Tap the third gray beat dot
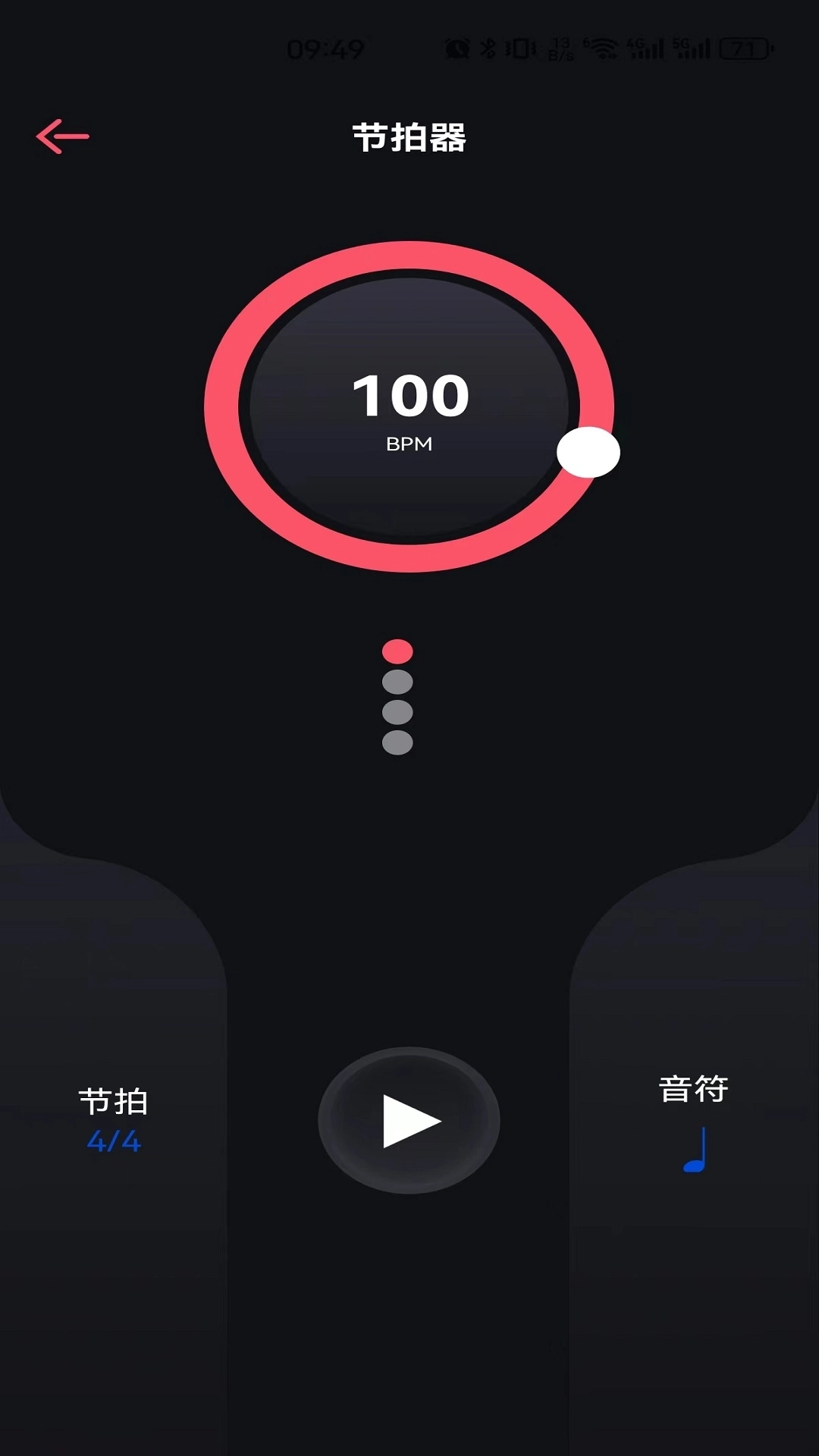 [x=398, y=711]
